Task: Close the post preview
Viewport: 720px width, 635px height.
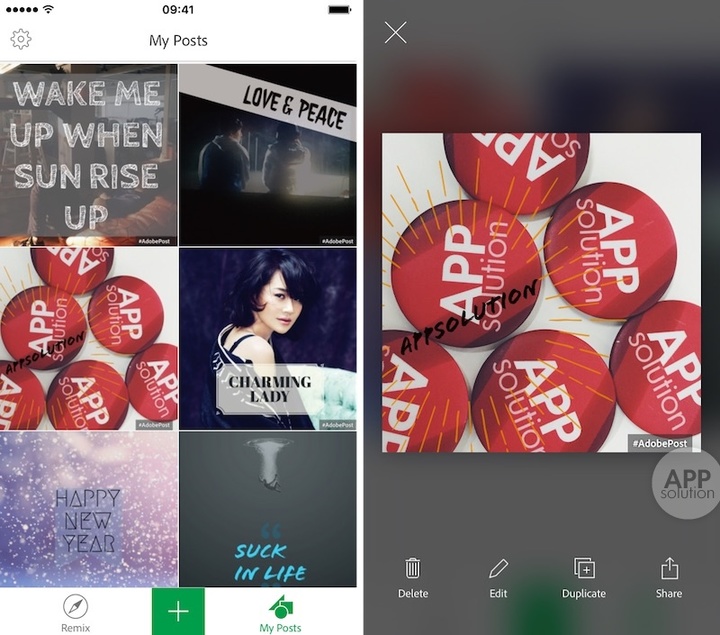Action: 396,33
